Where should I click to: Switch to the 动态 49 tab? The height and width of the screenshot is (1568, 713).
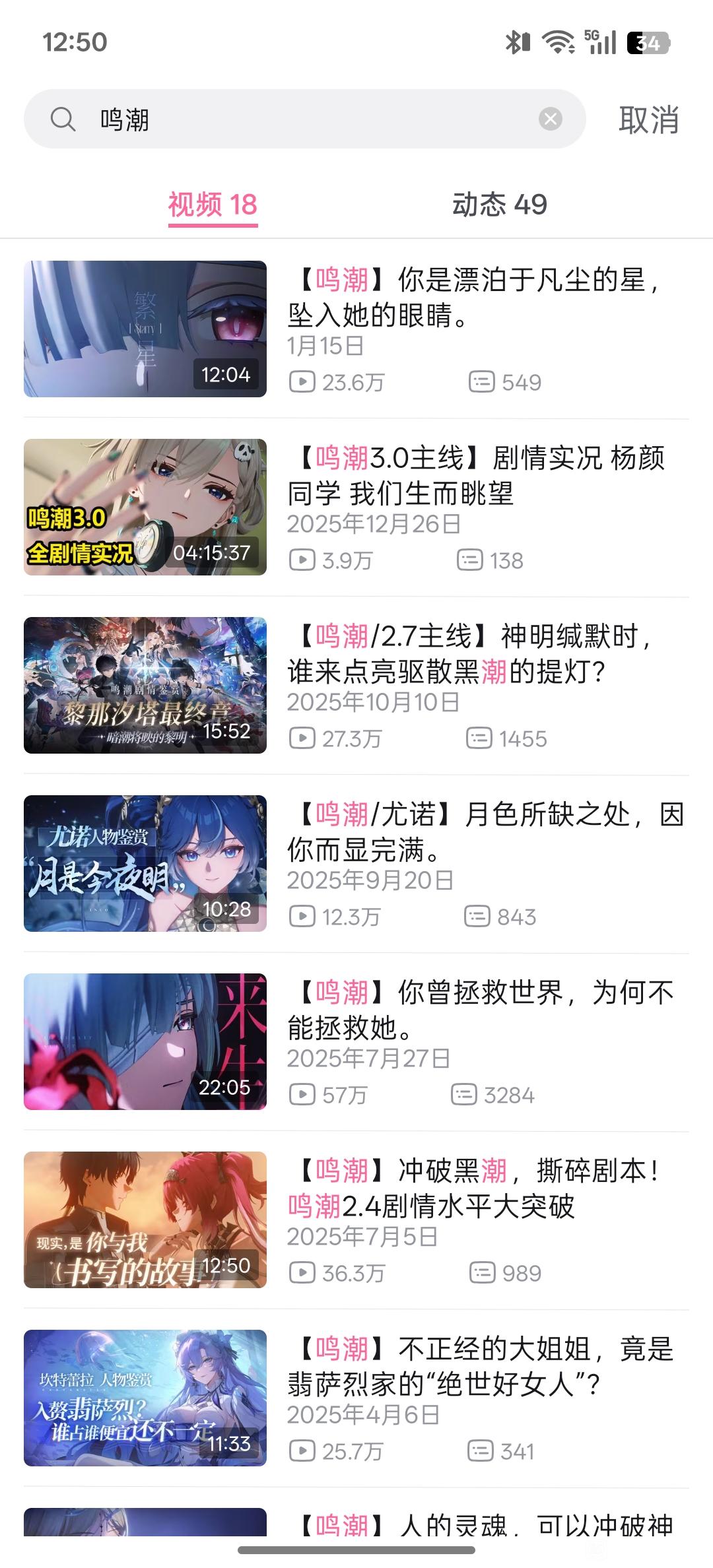click(x=500, y=205)
